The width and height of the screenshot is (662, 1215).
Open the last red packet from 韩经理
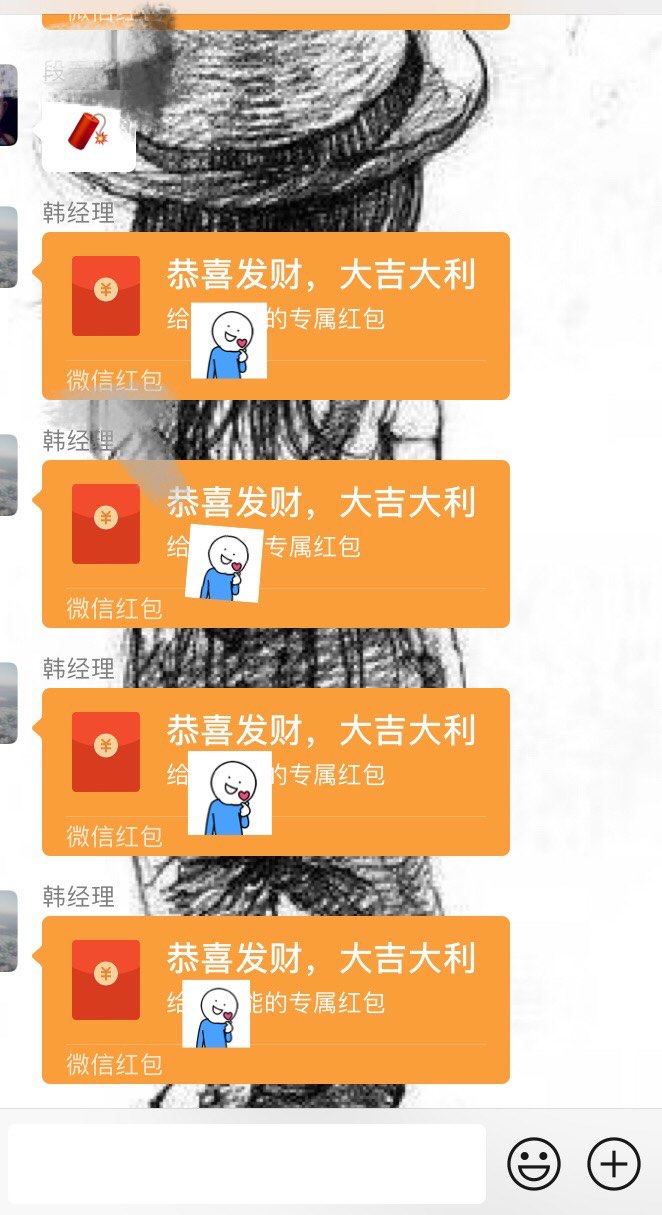275,998
